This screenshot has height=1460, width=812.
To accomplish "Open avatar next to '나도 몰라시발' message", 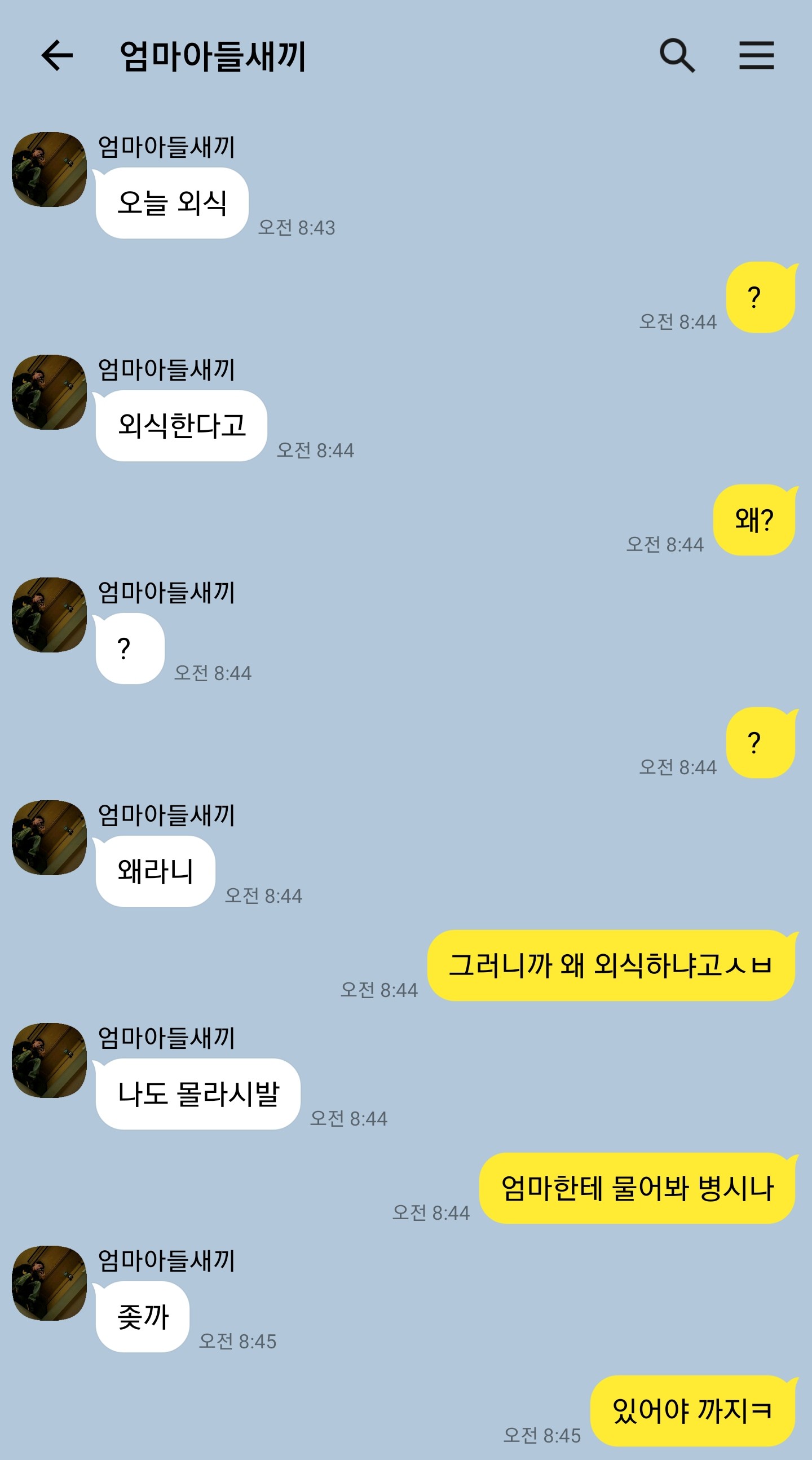I will (49, 1060).
